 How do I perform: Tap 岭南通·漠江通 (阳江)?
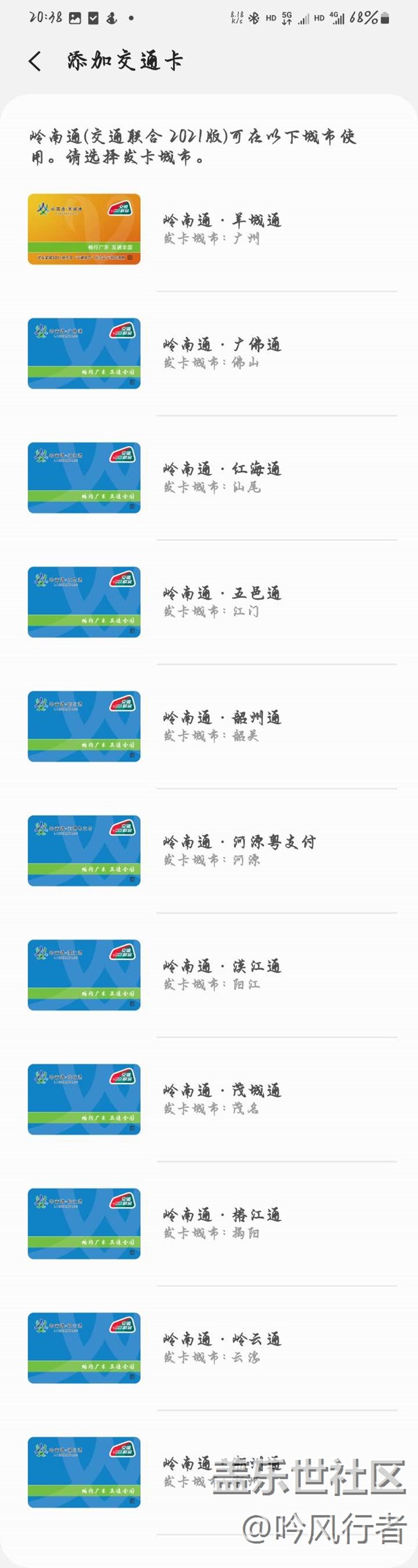click(222, 974)
